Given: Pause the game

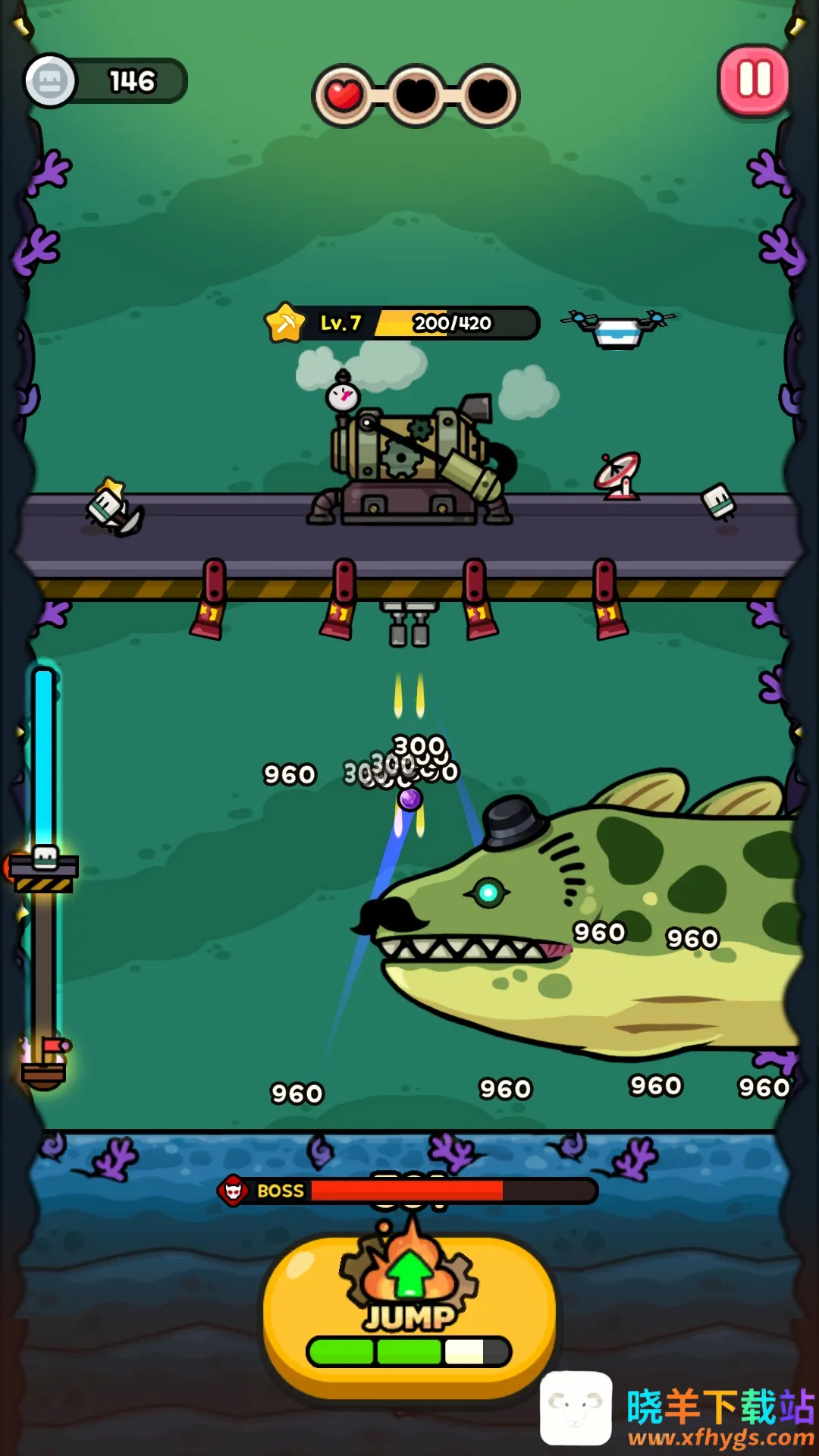Looking at the screenshot, I should point(754,80).
